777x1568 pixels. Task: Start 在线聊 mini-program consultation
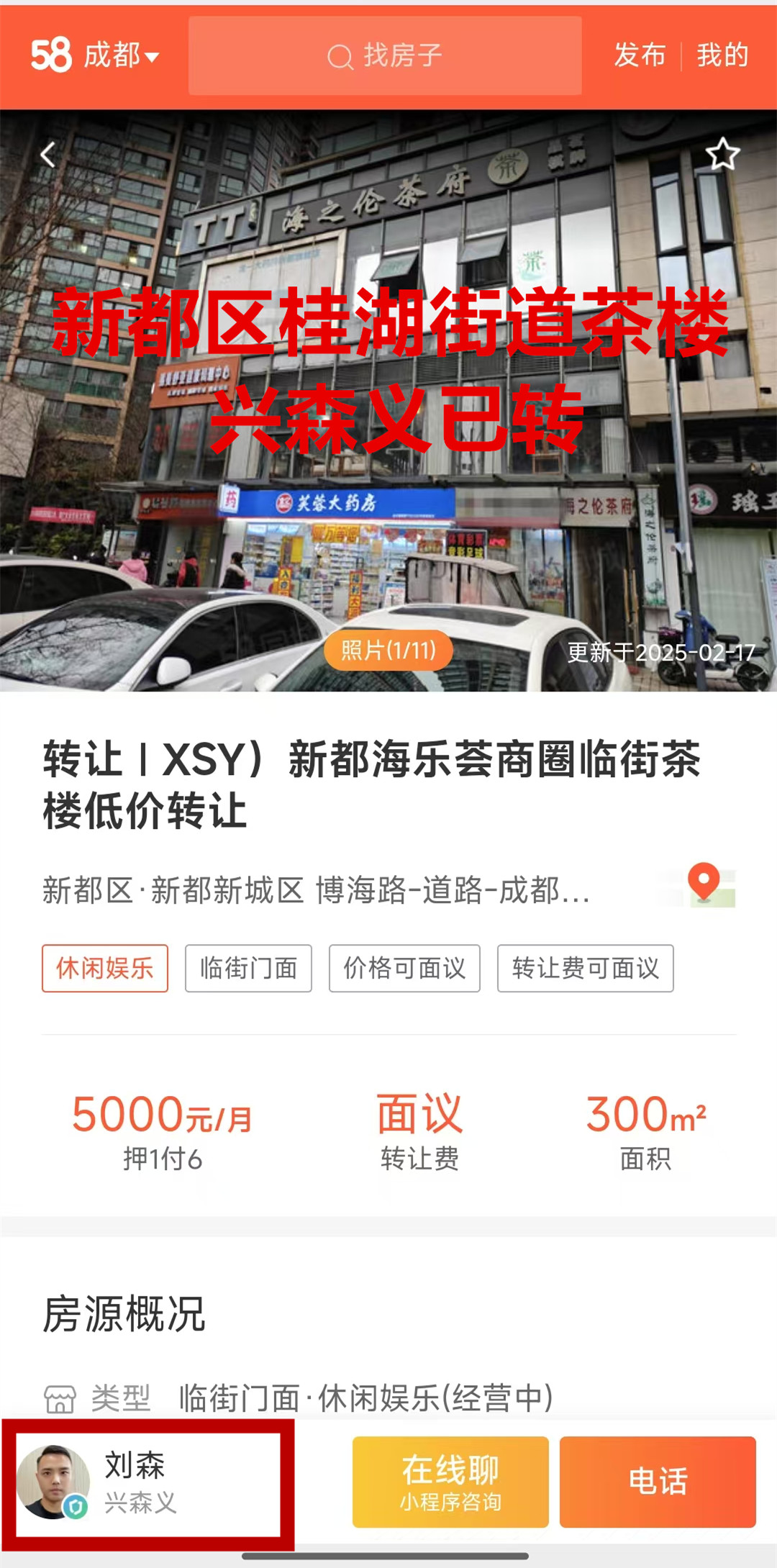click(450, 1482)
